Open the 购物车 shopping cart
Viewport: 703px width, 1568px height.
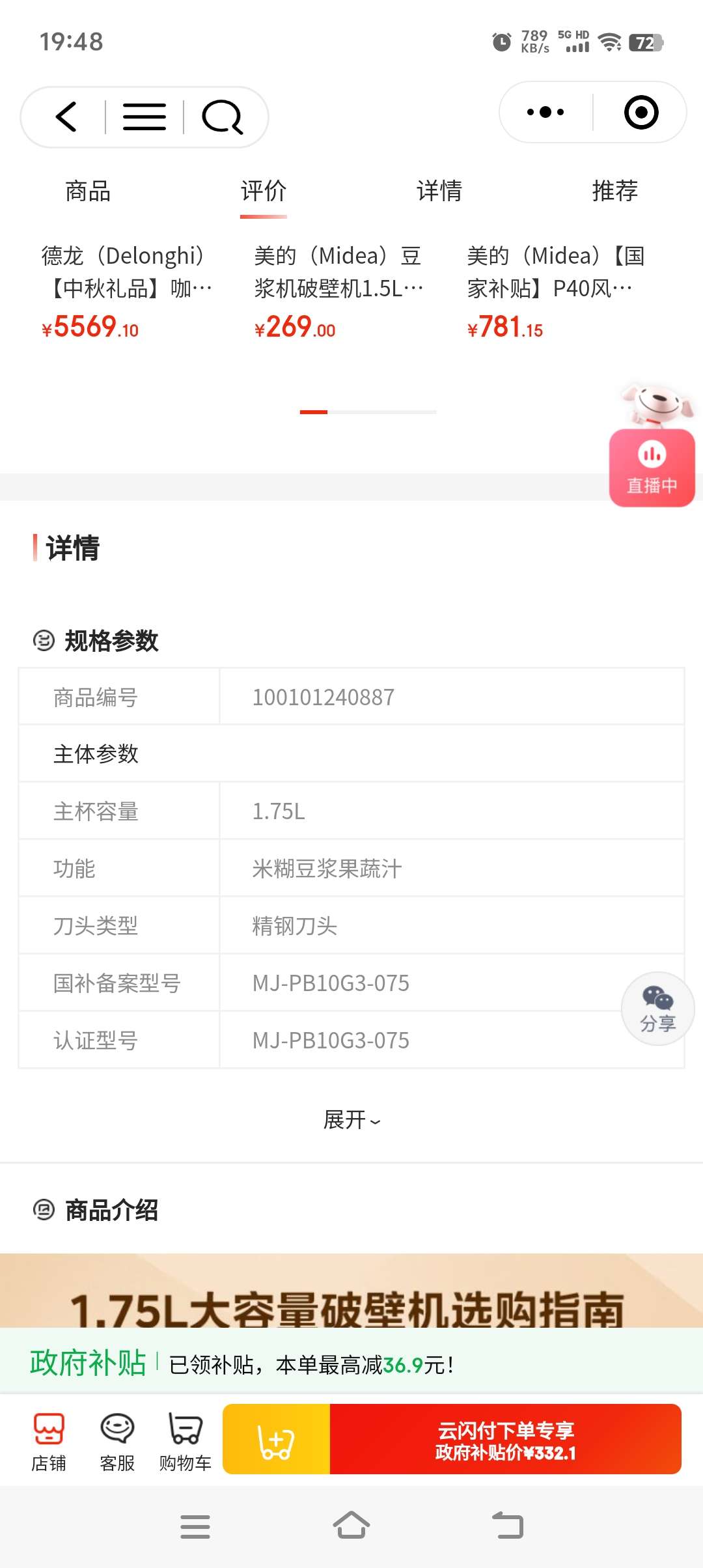coord(186,1440)
